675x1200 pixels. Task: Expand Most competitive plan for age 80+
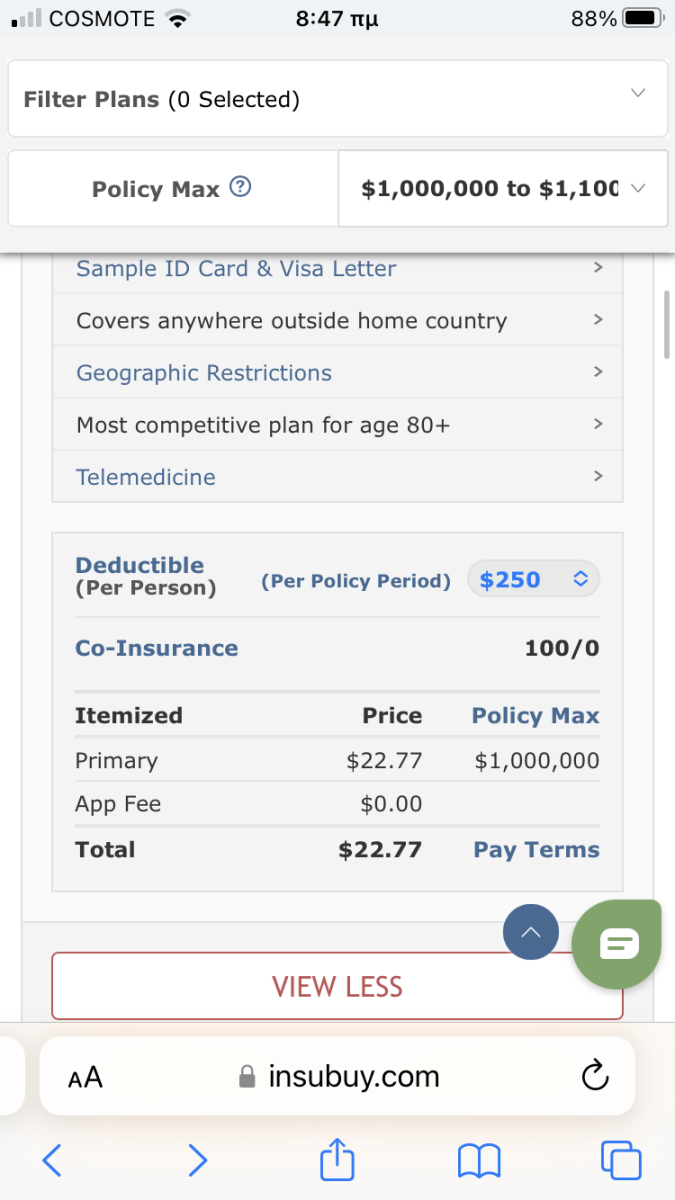point(337,425)
